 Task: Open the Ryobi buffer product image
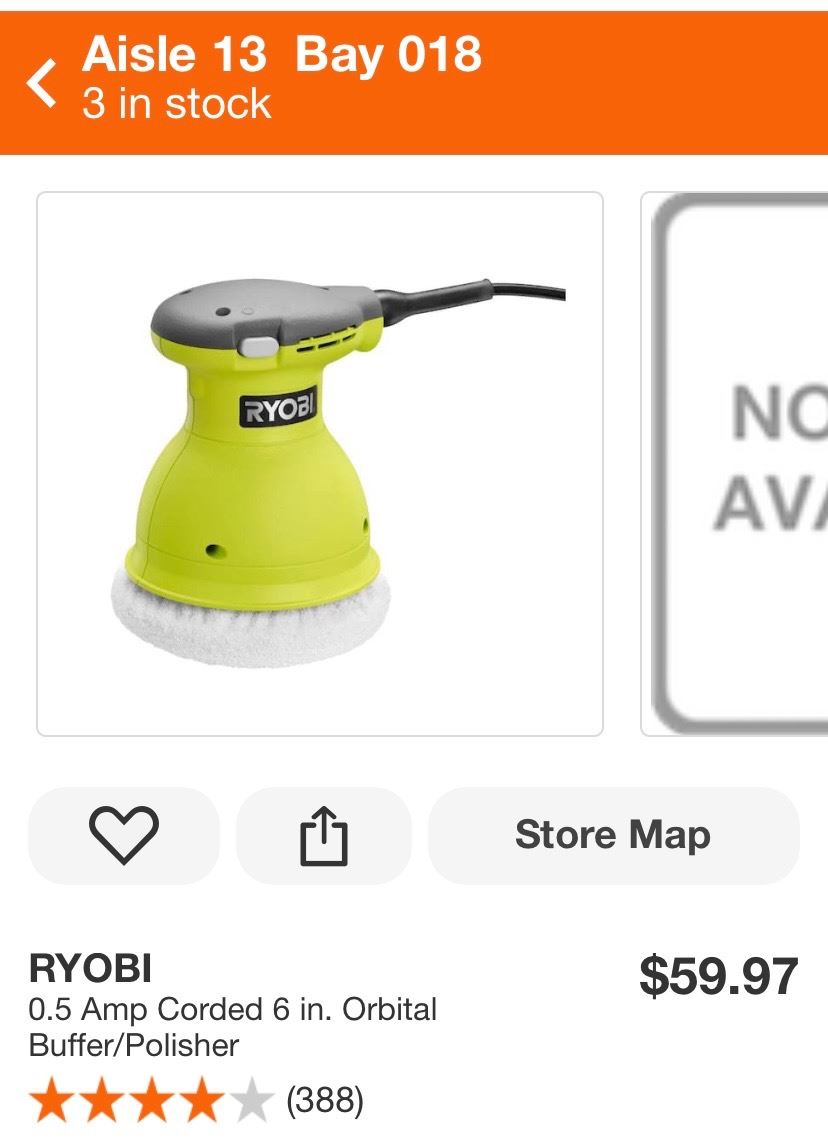[x=320, y=464]
